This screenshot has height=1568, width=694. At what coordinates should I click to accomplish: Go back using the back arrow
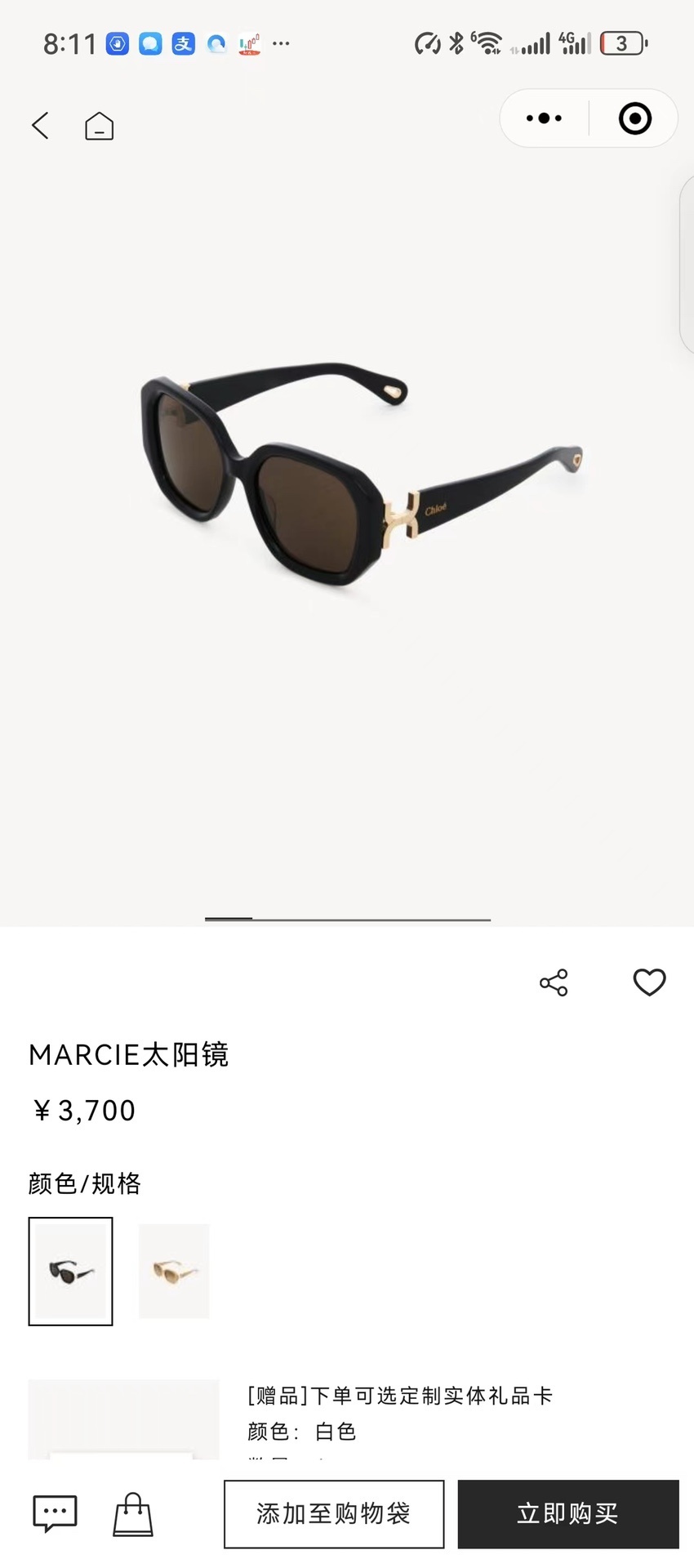[40, 127]
